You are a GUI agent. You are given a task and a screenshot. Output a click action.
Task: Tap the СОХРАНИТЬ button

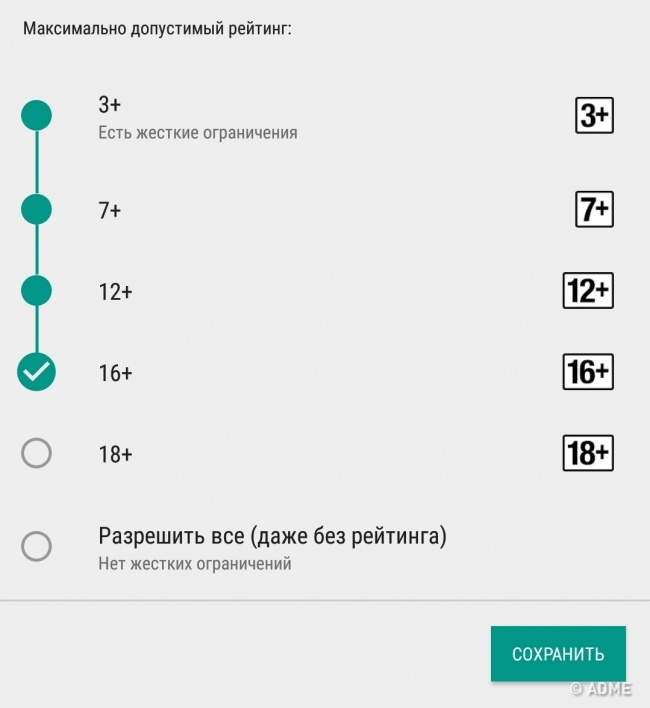[x=558, y=654]
